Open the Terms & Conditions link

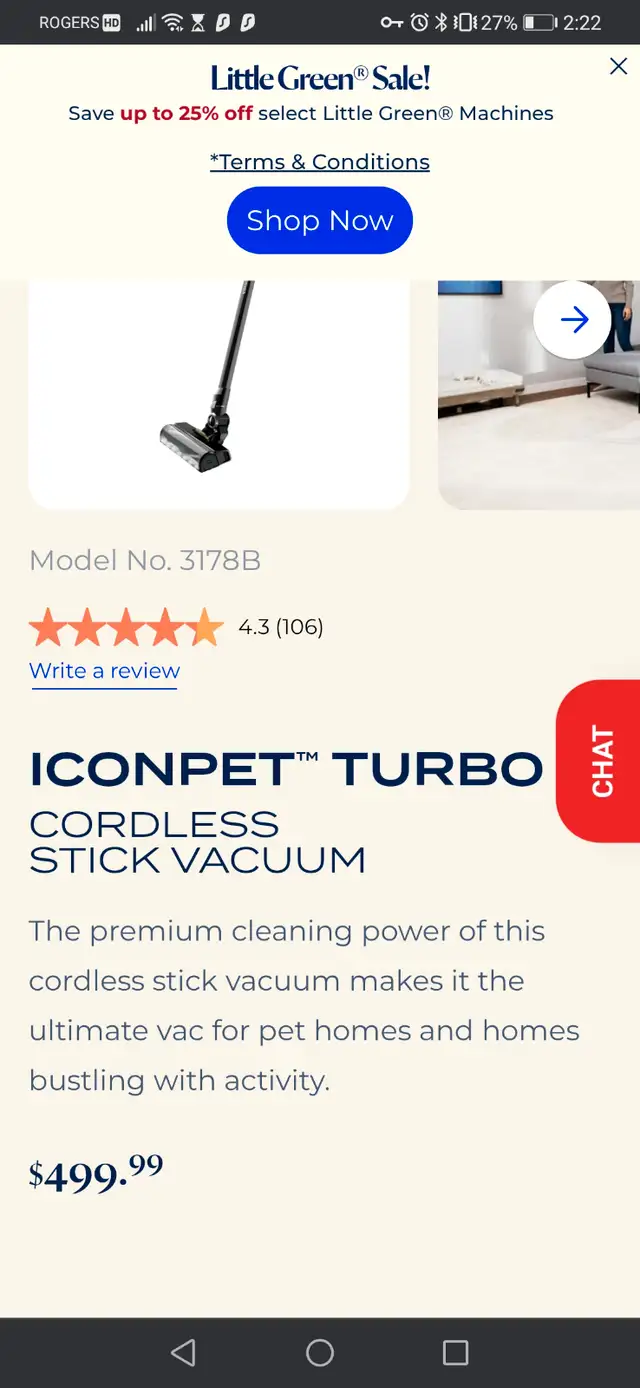(x=320, y=162)
